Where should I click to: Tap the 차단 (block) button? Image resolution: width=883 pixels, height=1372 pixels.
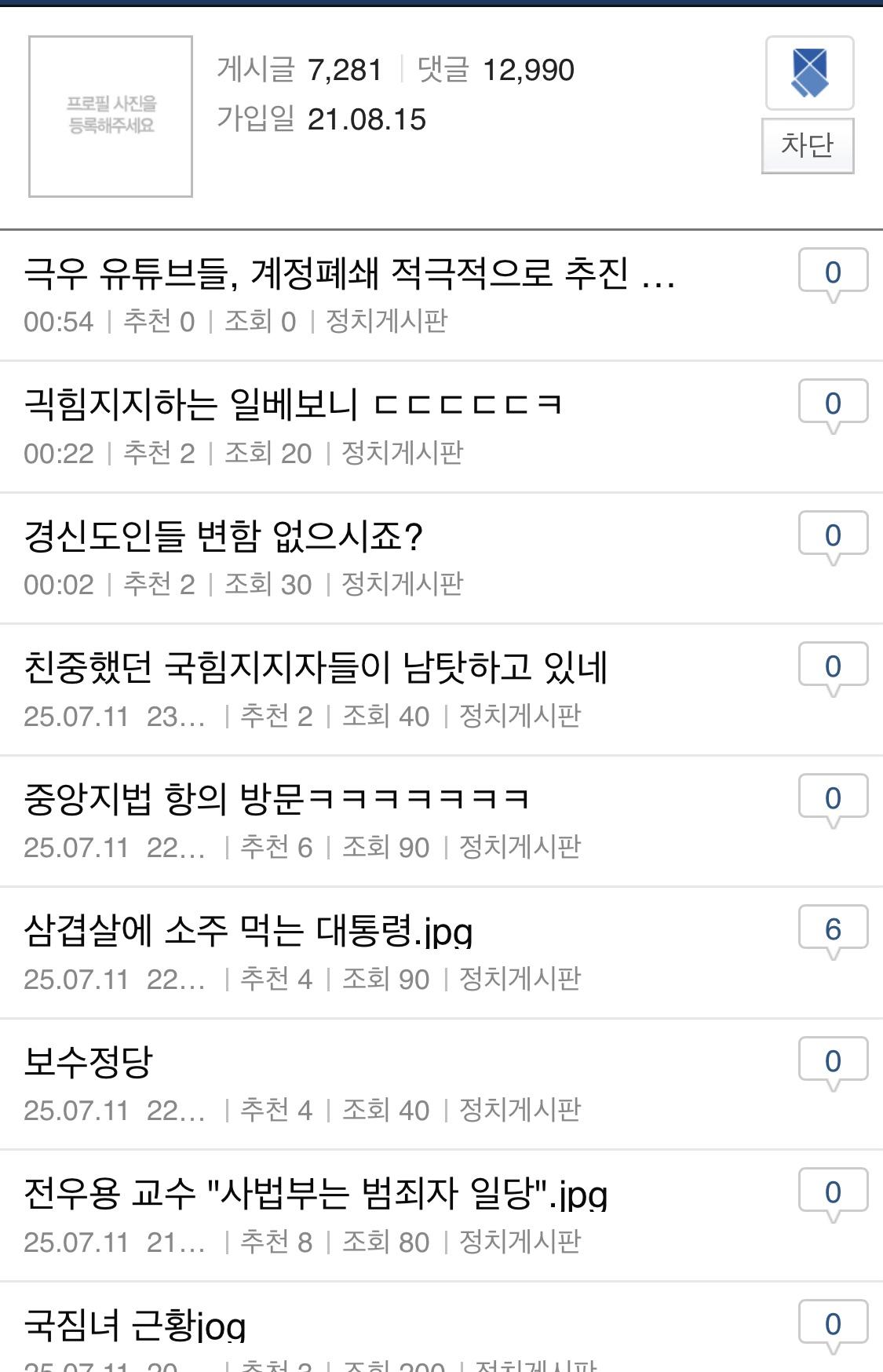coord(807,145)
